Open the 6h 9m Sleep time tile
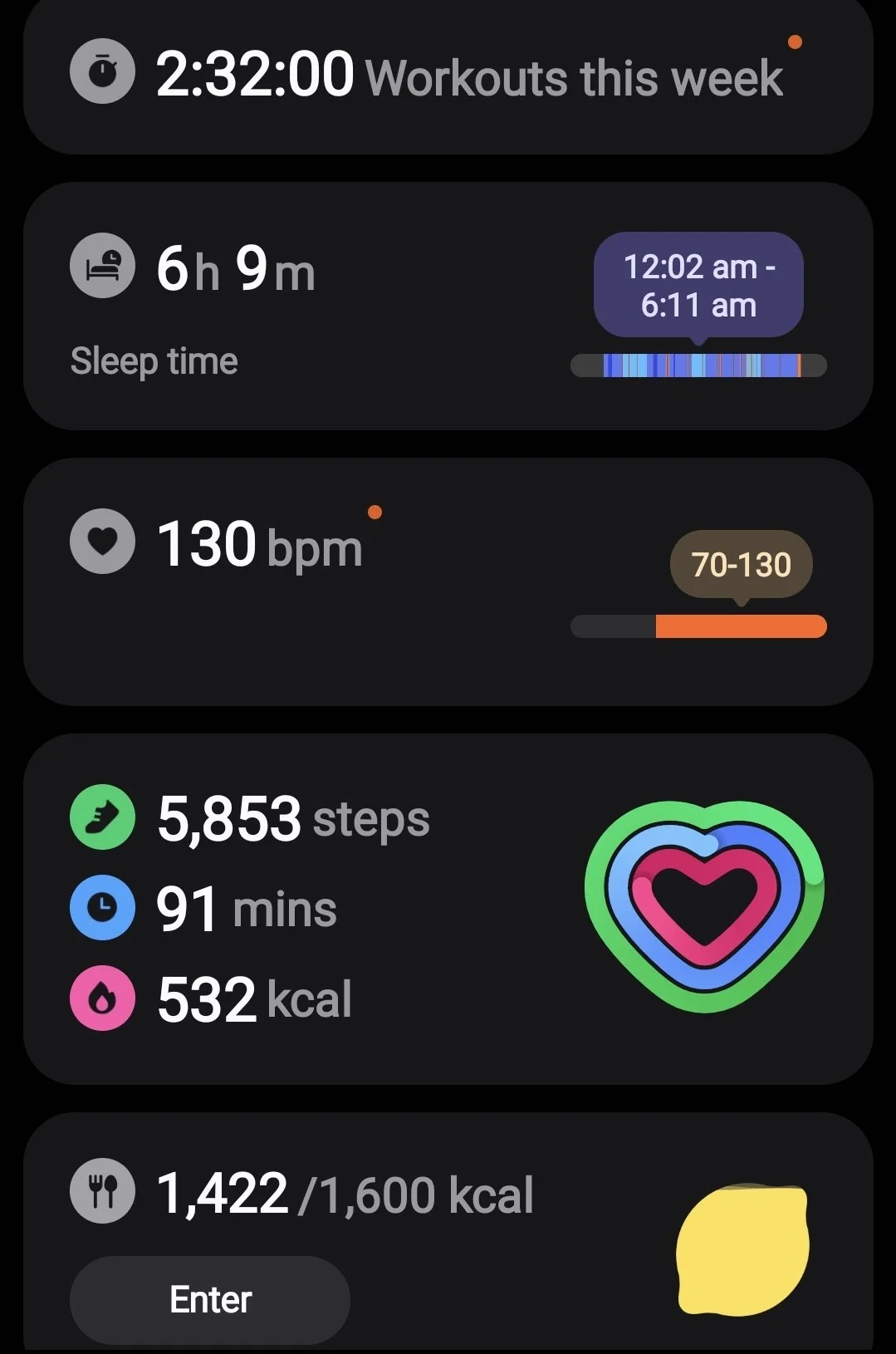 (x=332, y=307)
